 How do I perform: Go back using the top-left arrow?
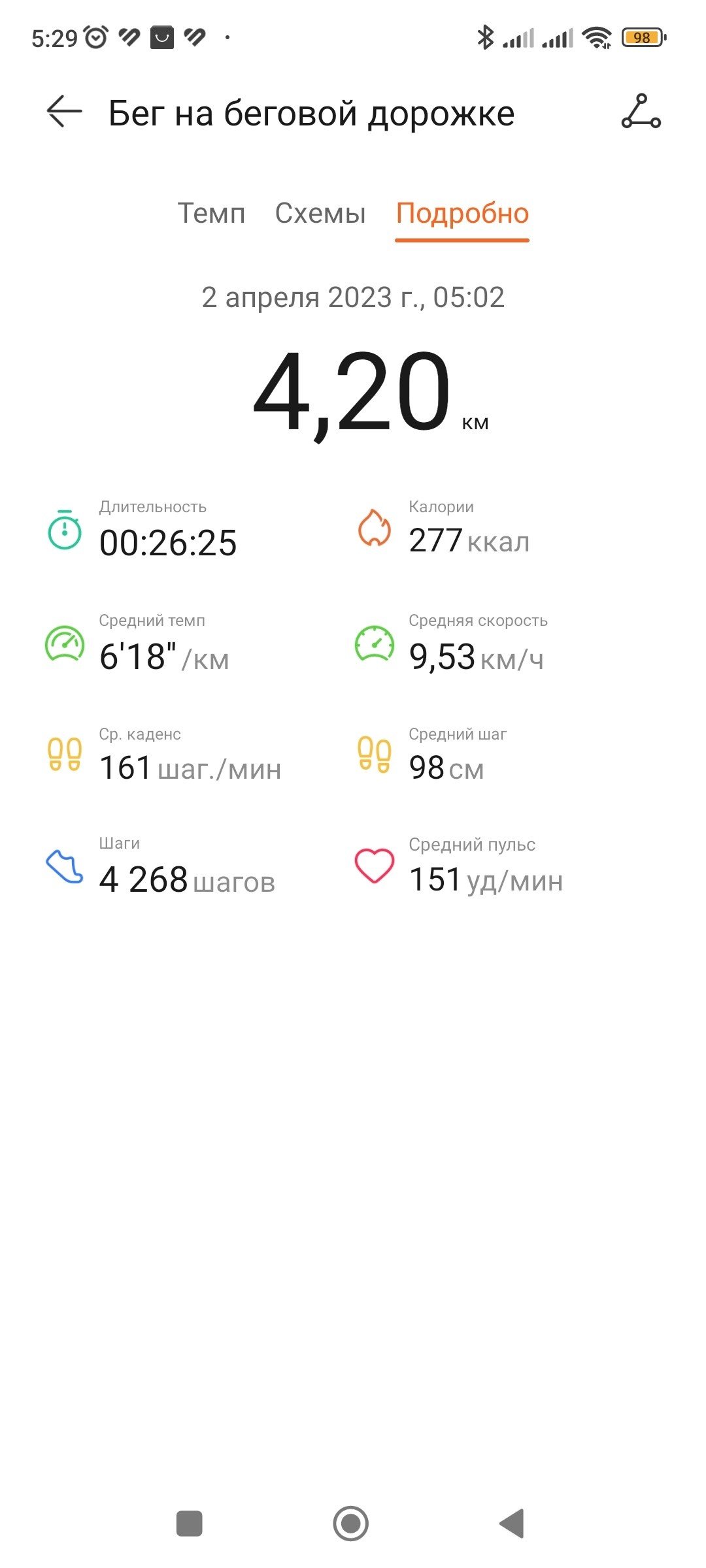point(64,112)
